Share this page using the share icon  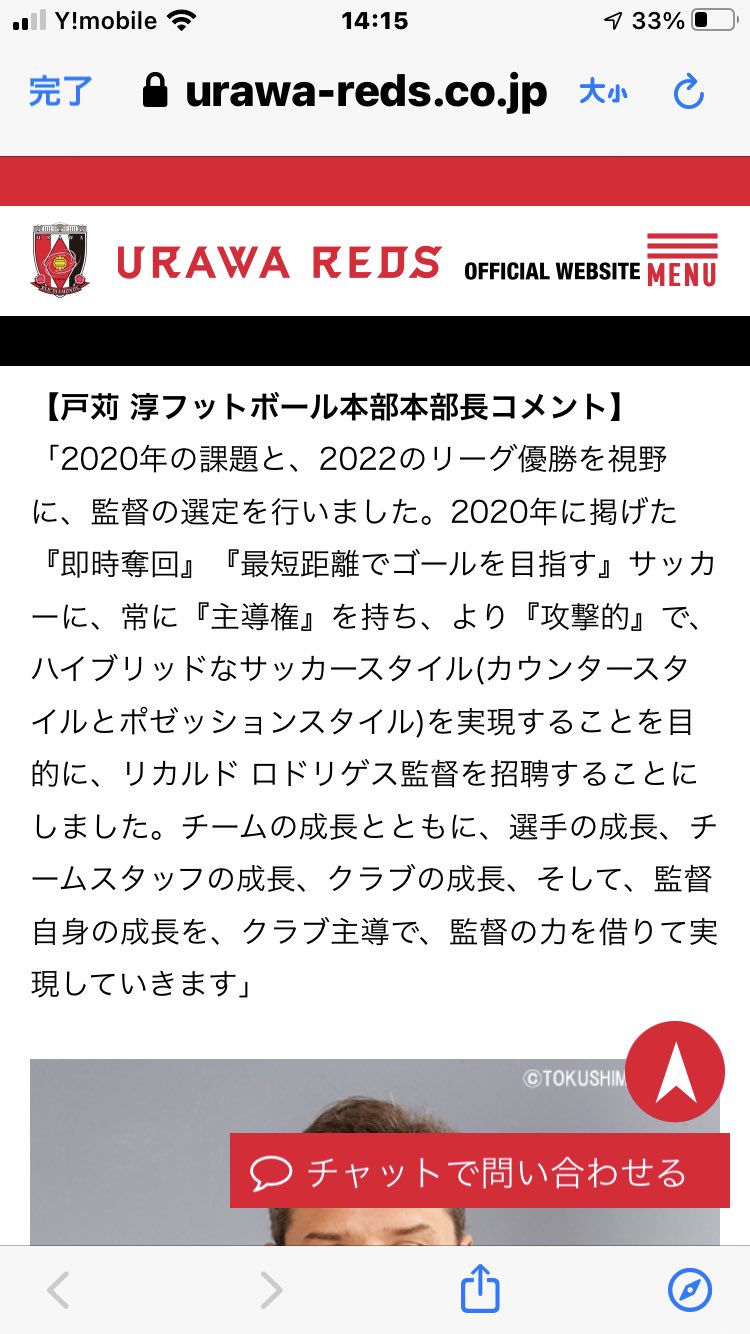click(x=480, y=1290)
